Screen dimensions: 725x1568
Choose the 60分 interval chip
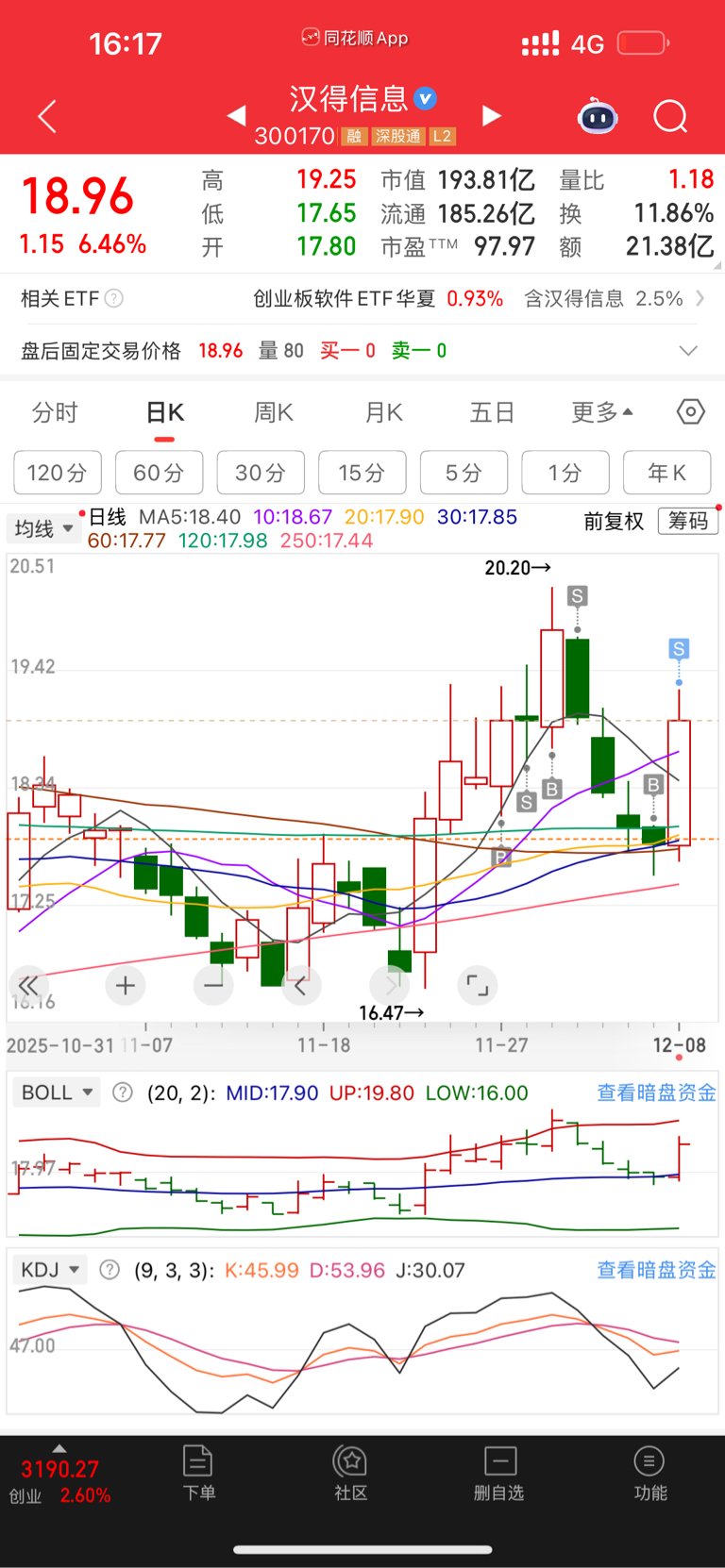(159, 473)
